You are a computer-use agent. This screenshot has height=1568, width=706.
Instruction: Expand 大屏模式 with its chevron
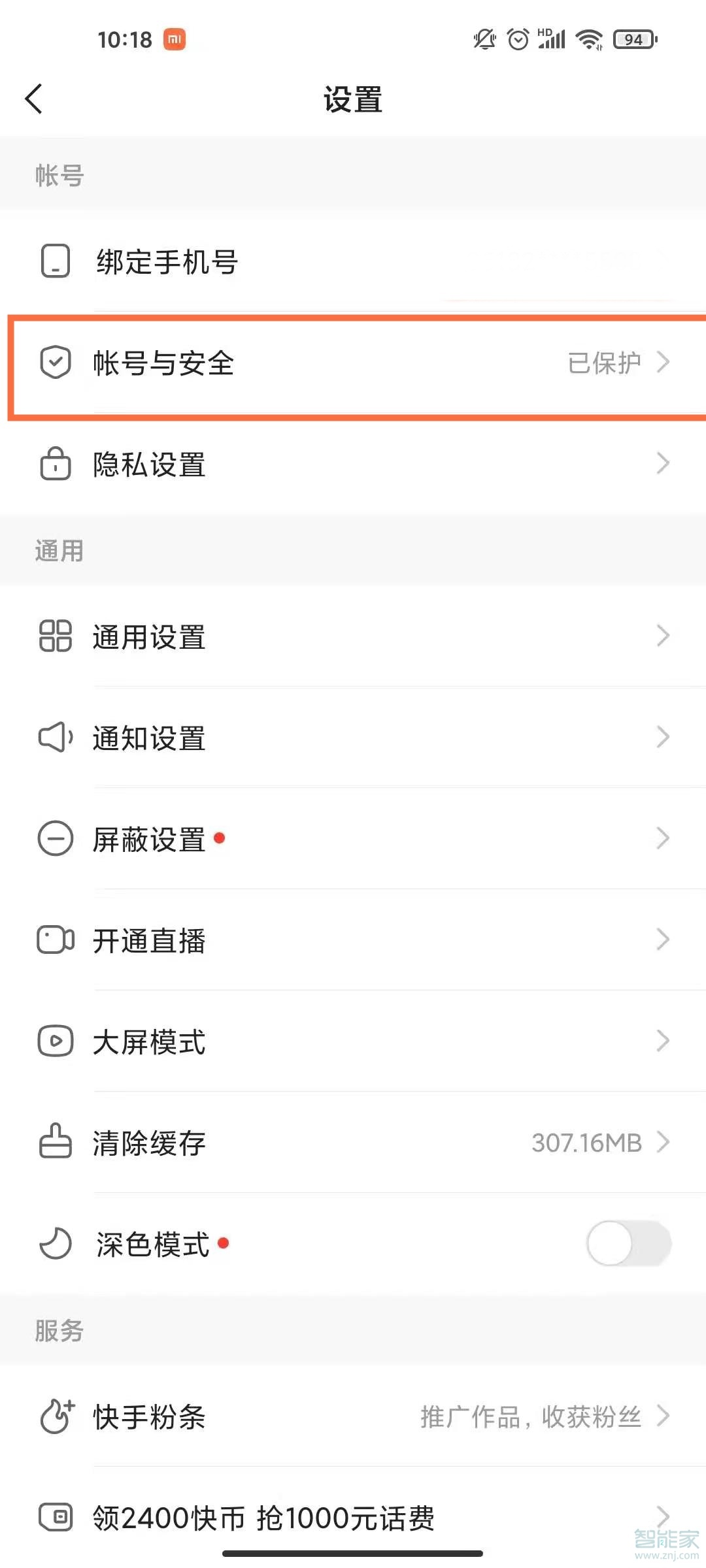(664, 1041)
